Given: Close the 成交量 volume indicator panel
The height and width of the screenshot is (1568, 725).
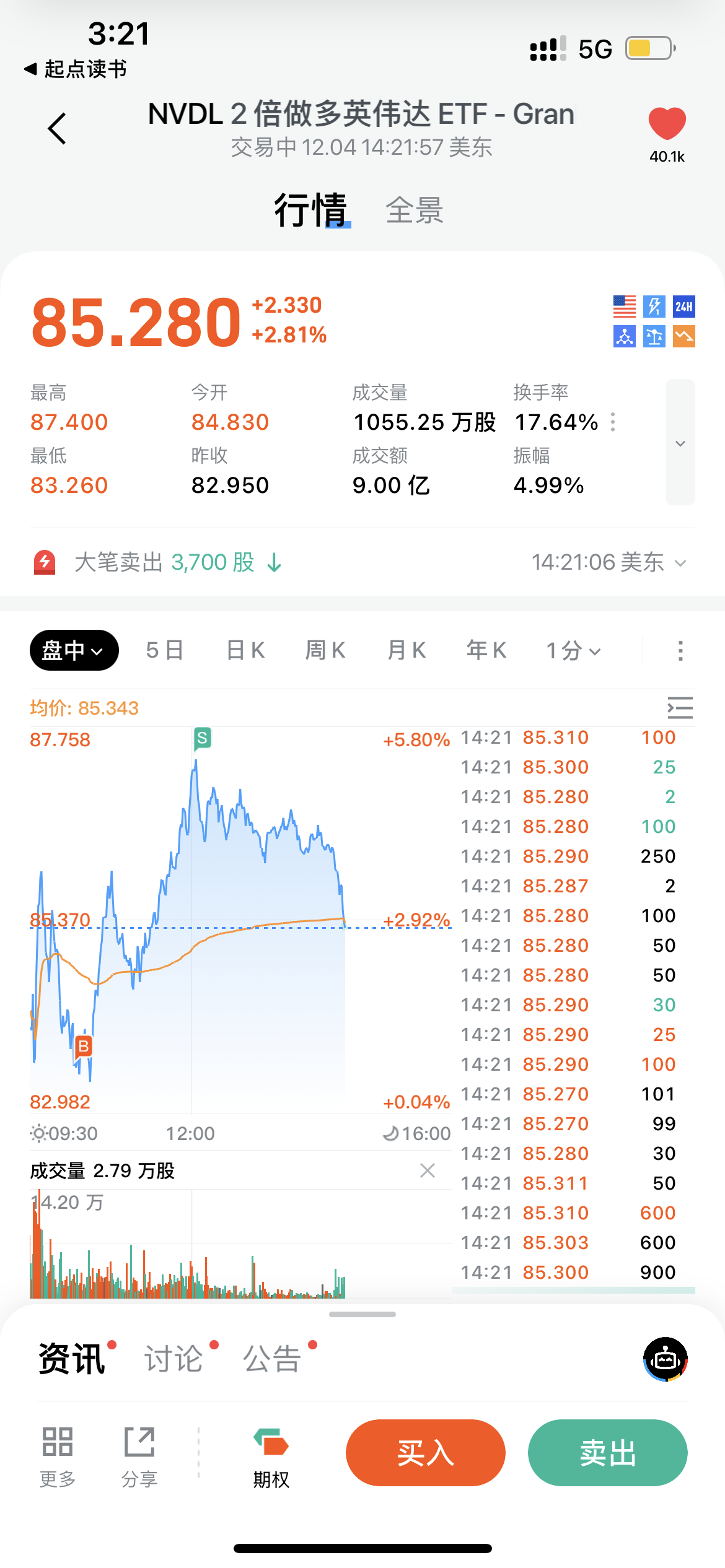Looking at the screenshot, I should click(x=428, y=1170).
